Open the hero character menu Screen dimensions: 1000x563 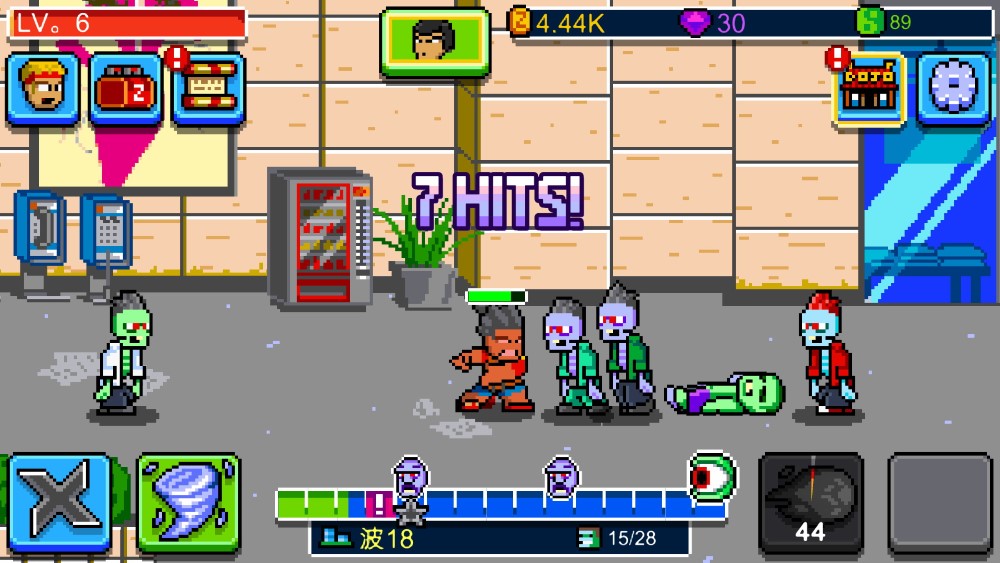click(x=43, y=89)
